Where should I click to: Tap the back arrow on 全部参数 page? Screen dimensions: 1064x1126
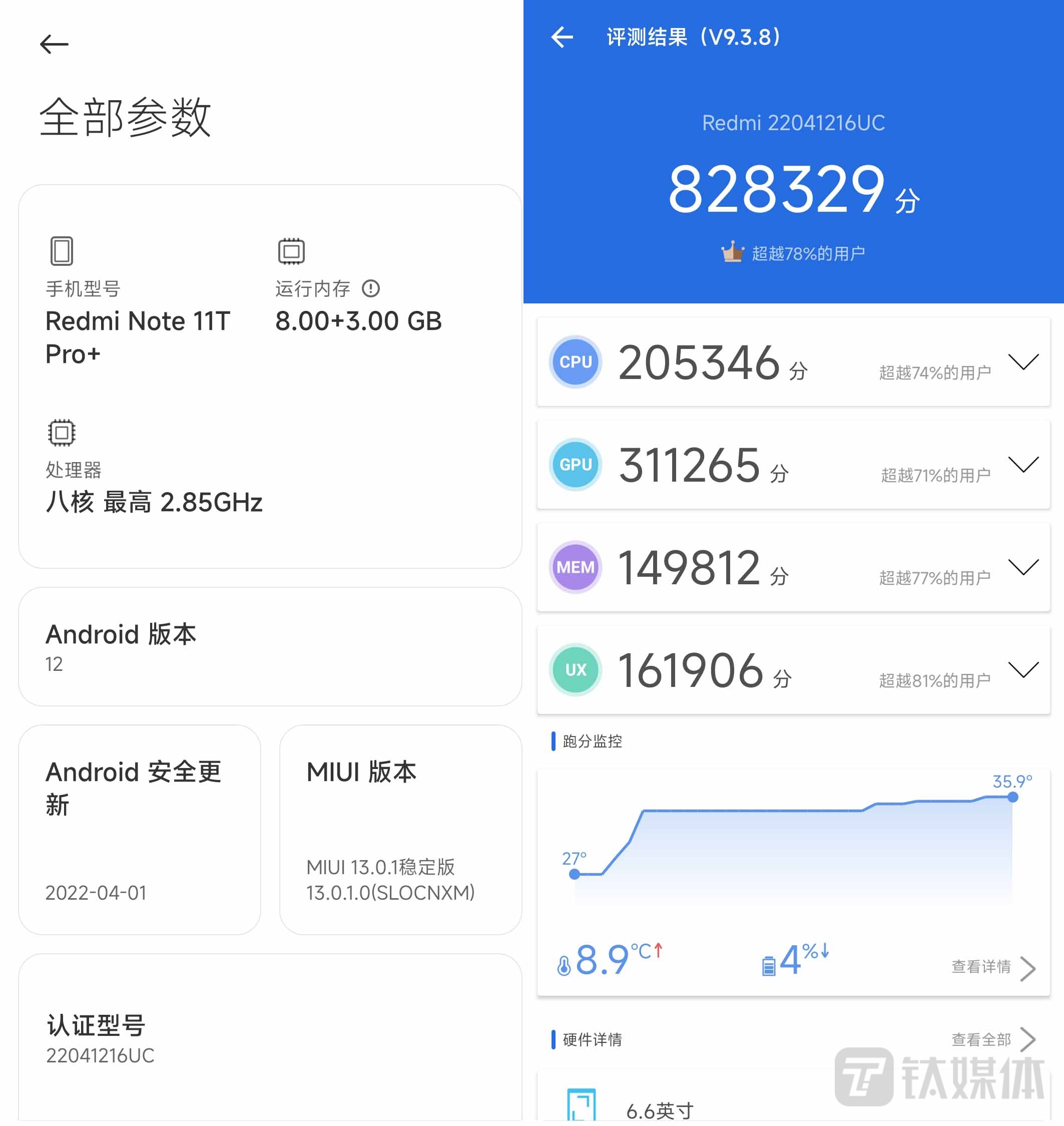pos(55,44)
